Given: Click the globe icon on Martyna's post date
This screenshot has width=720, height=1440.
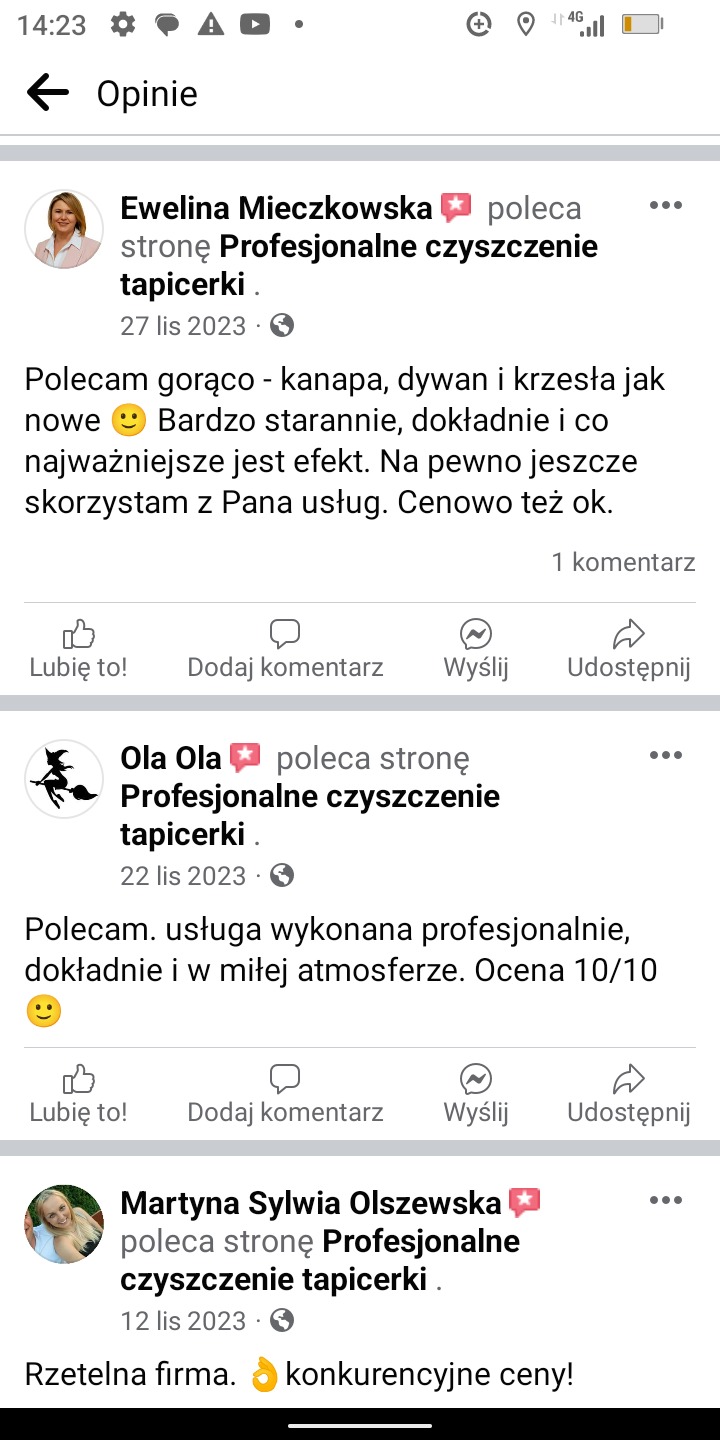Looking at the screenshot, I should 281,1320.
